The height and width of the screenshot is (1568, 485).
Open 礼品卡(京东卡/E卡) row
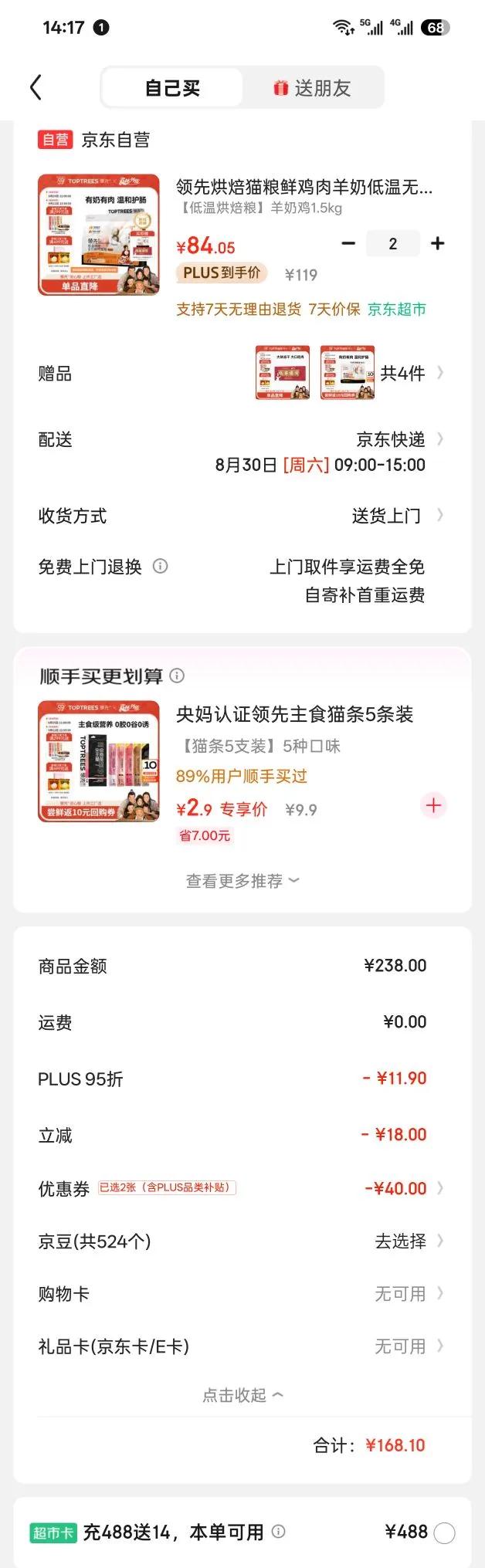click(242, 1346)
